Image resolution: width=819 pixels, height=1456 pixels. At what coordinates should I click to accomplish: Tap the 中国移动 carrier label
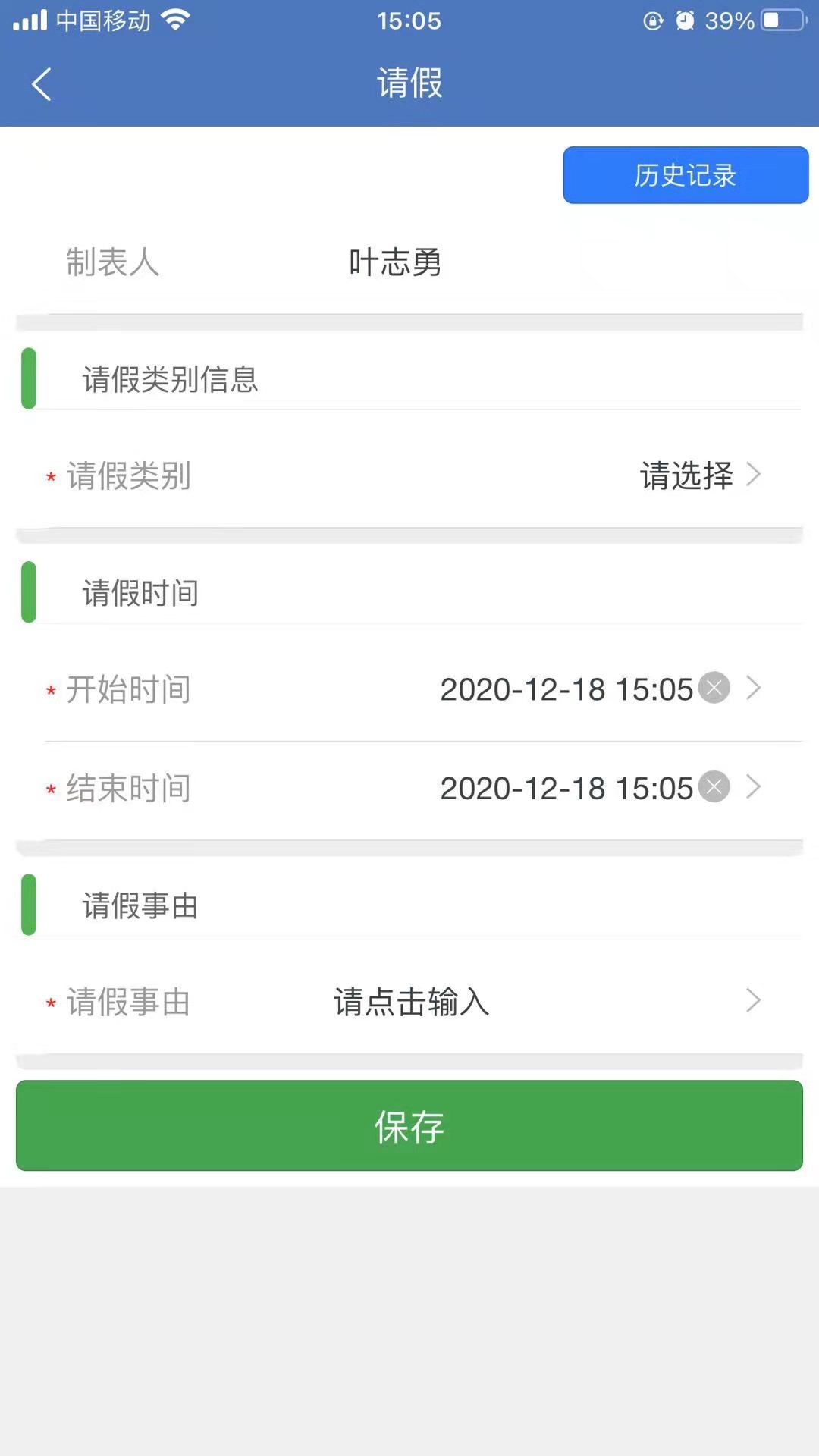click(102, 20)
